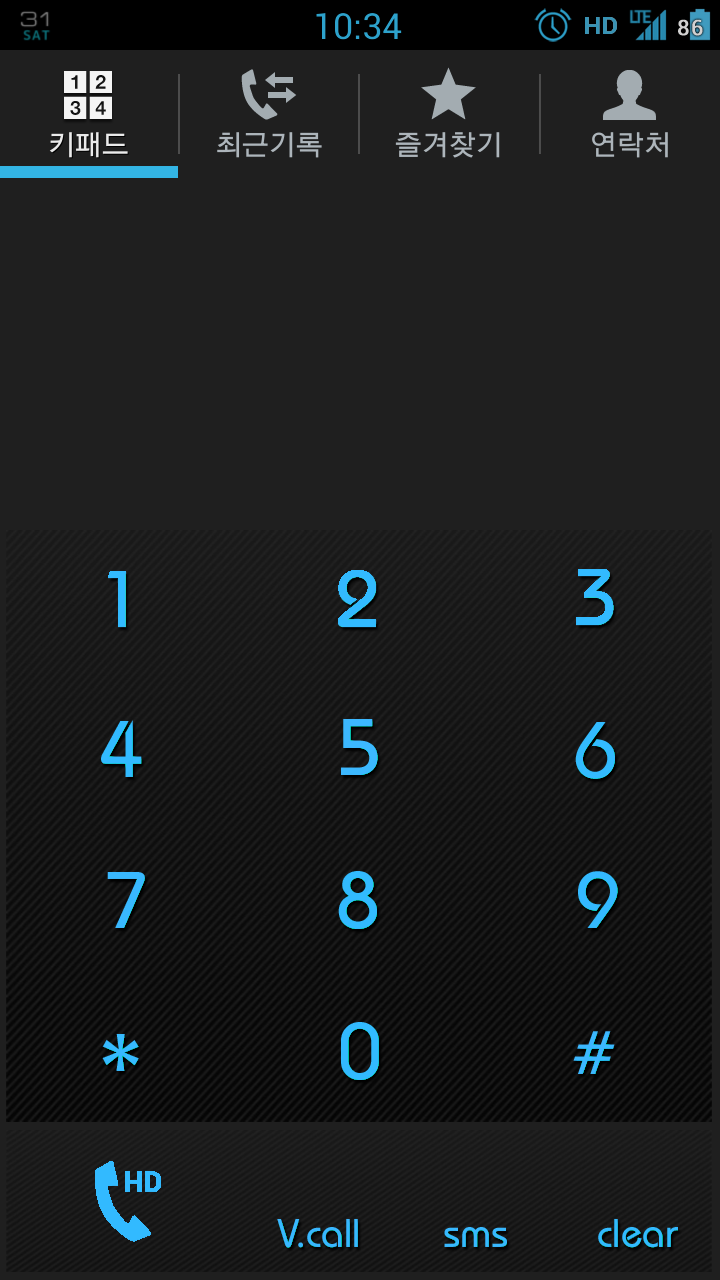
Task: Open the 즐겨찾기 favorites tab
Action: click(x=448, y=114)
